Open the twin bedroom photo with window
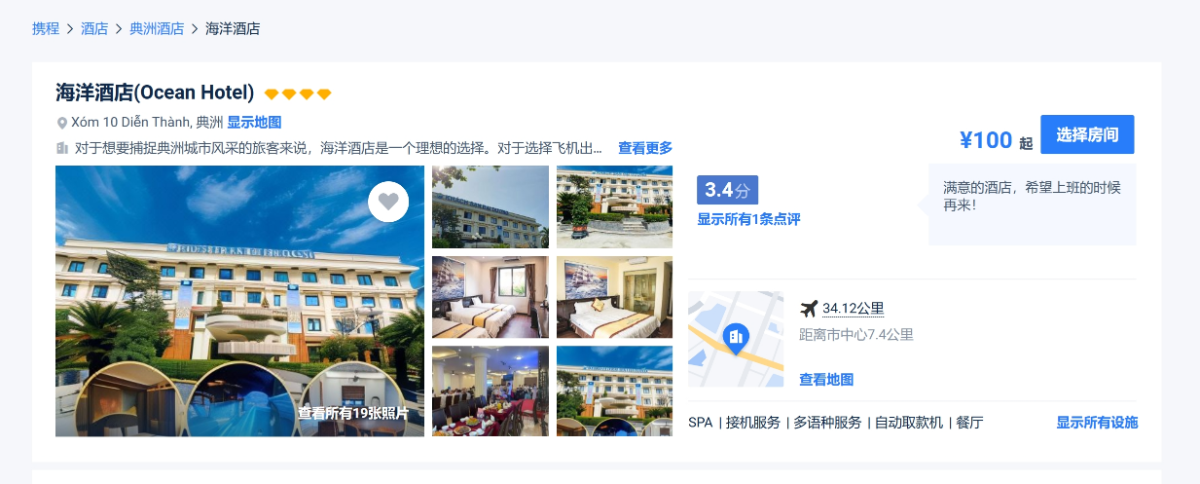Image resolution: width=1200 pixels, height=484 pixels. 490,297
